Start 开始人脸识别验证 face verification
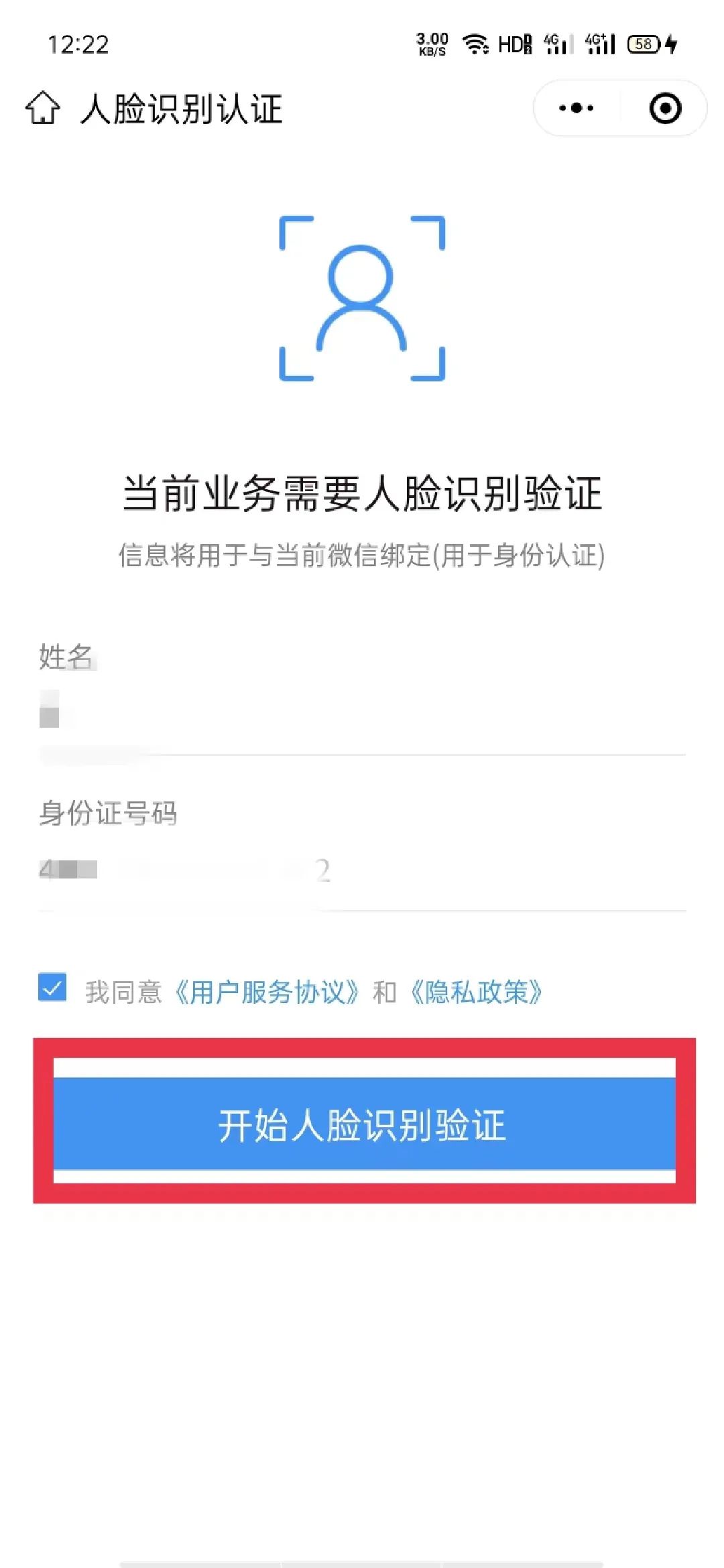The width and height of the screenshot is (724, 1568). (x=364, y=1124)
